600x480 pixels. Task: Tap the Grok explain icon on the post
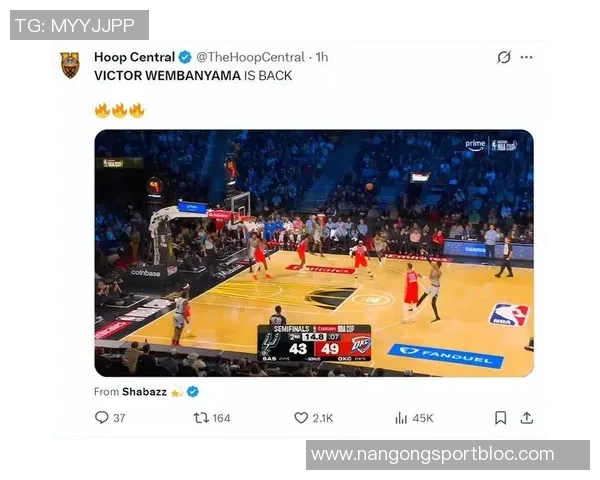pyautogui.click(x=504, y=57)
